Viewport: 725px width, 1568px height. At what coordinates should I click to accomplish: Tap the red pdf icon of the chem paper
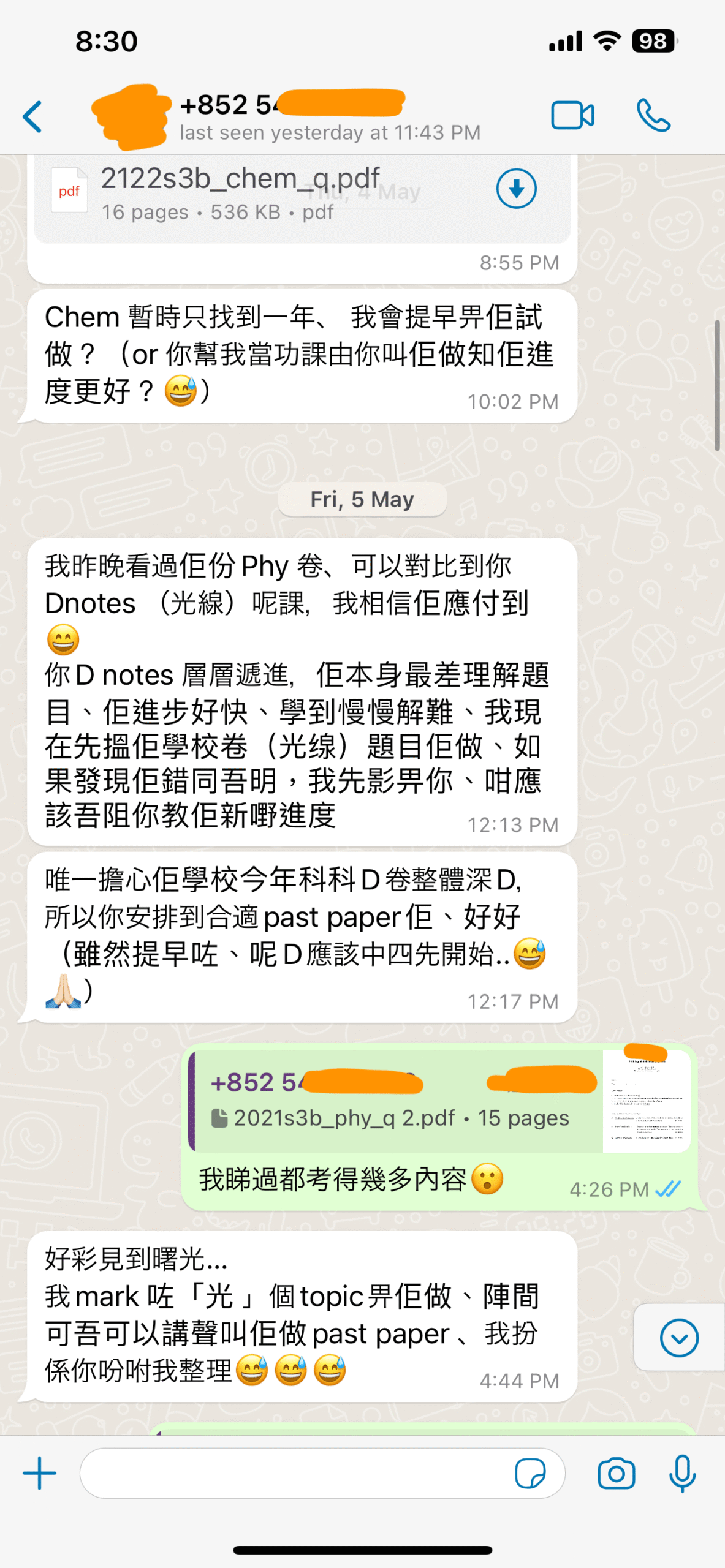click(x=68, y=190)
